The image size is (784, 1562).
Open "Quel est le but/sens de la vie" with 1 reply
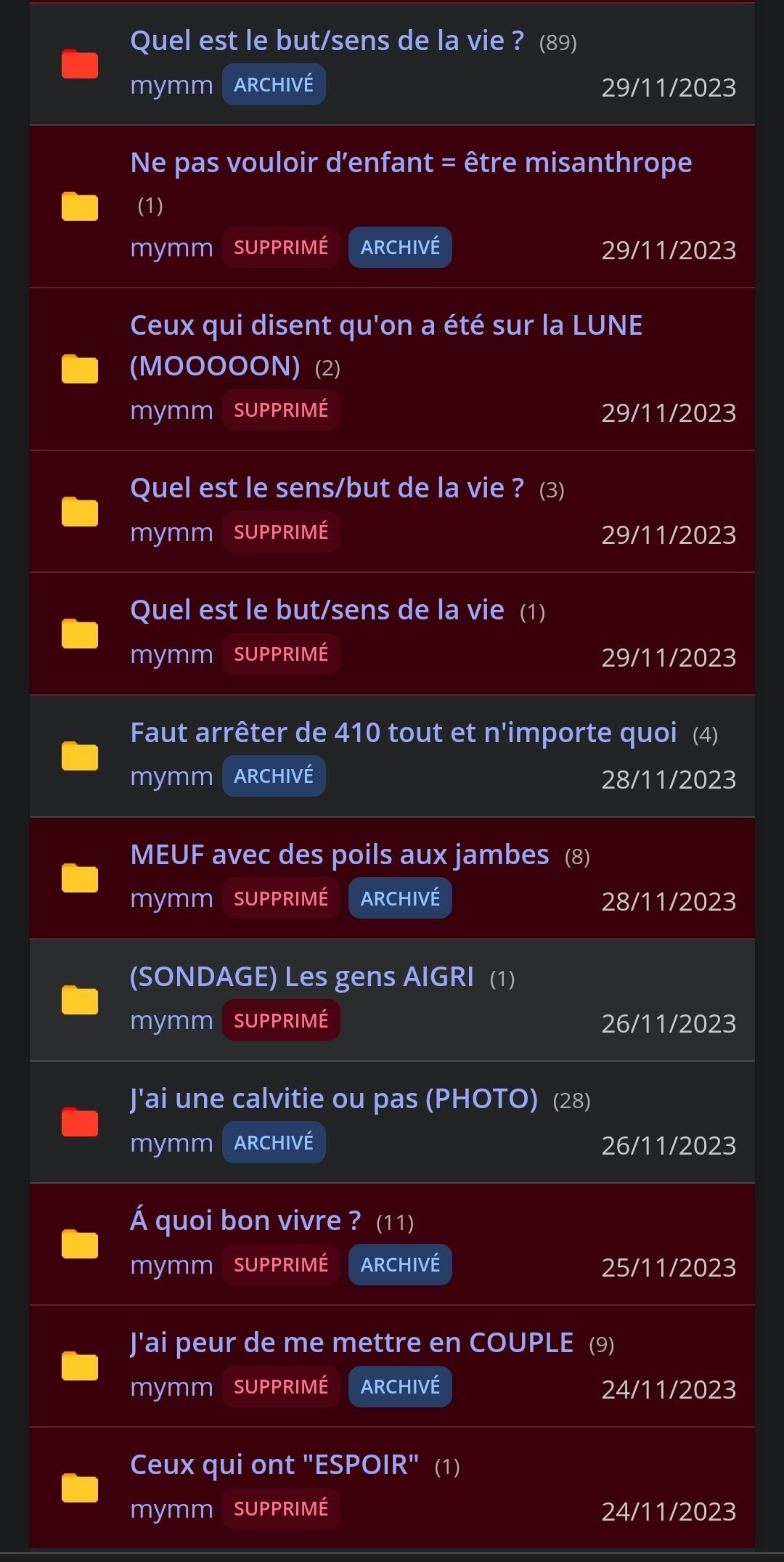(317, 610)
